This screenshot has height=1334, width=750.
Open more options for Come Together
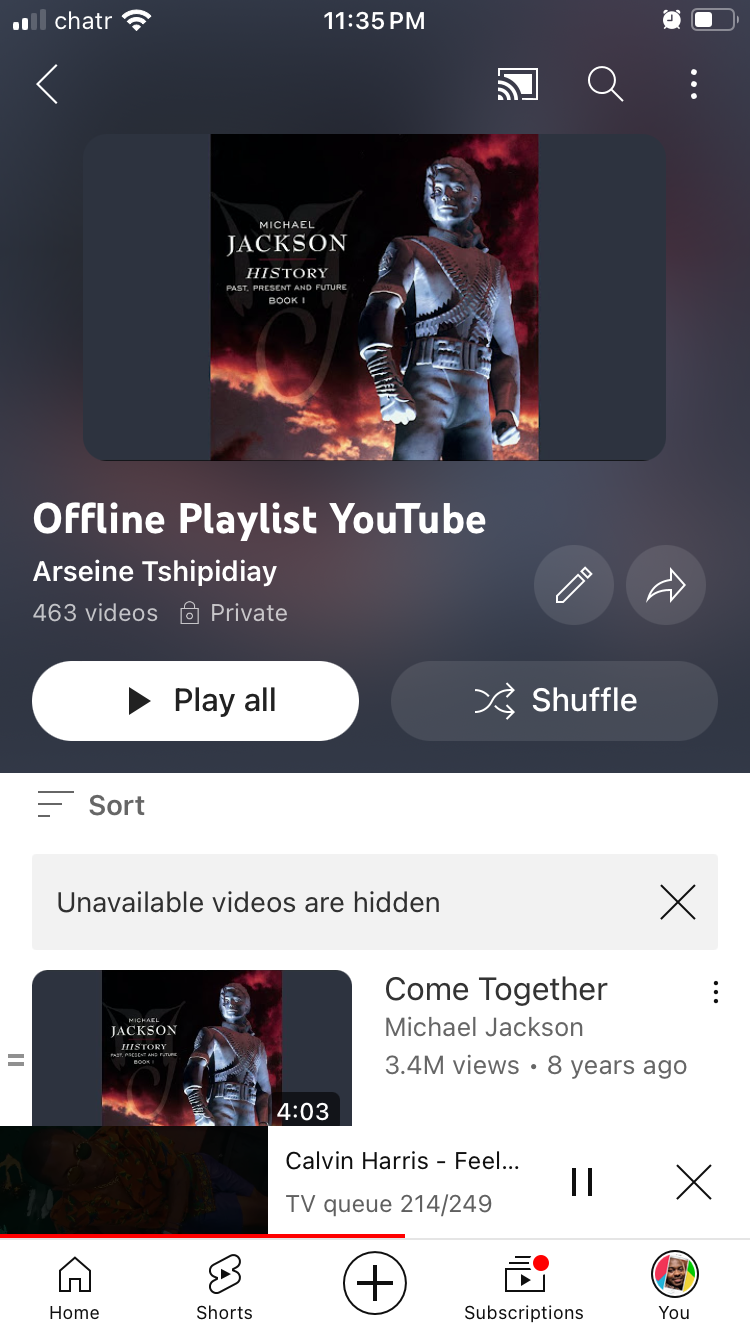715,992
